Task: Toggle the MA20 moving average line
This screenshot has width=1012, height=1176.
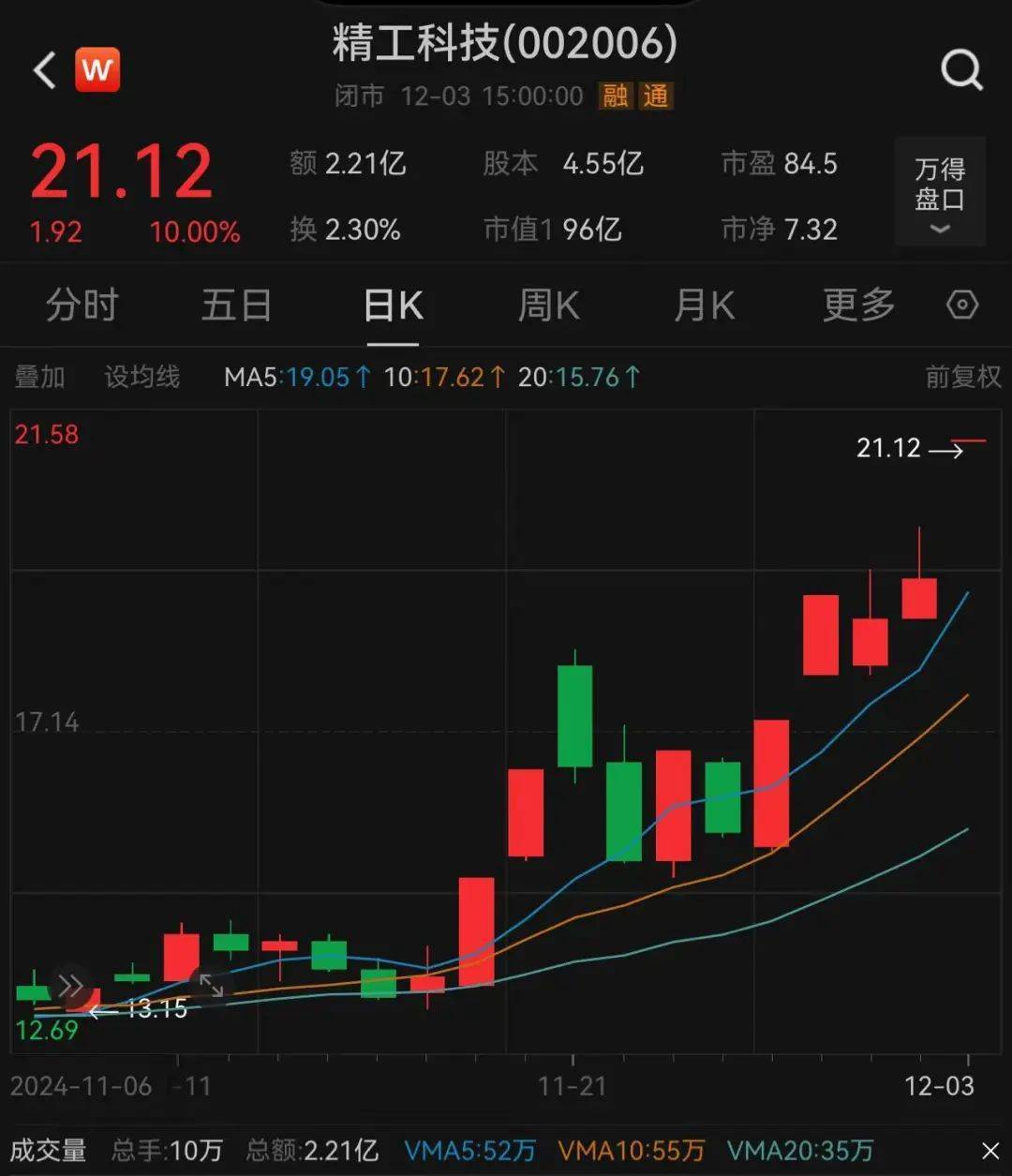Action: tap(569, 377)
